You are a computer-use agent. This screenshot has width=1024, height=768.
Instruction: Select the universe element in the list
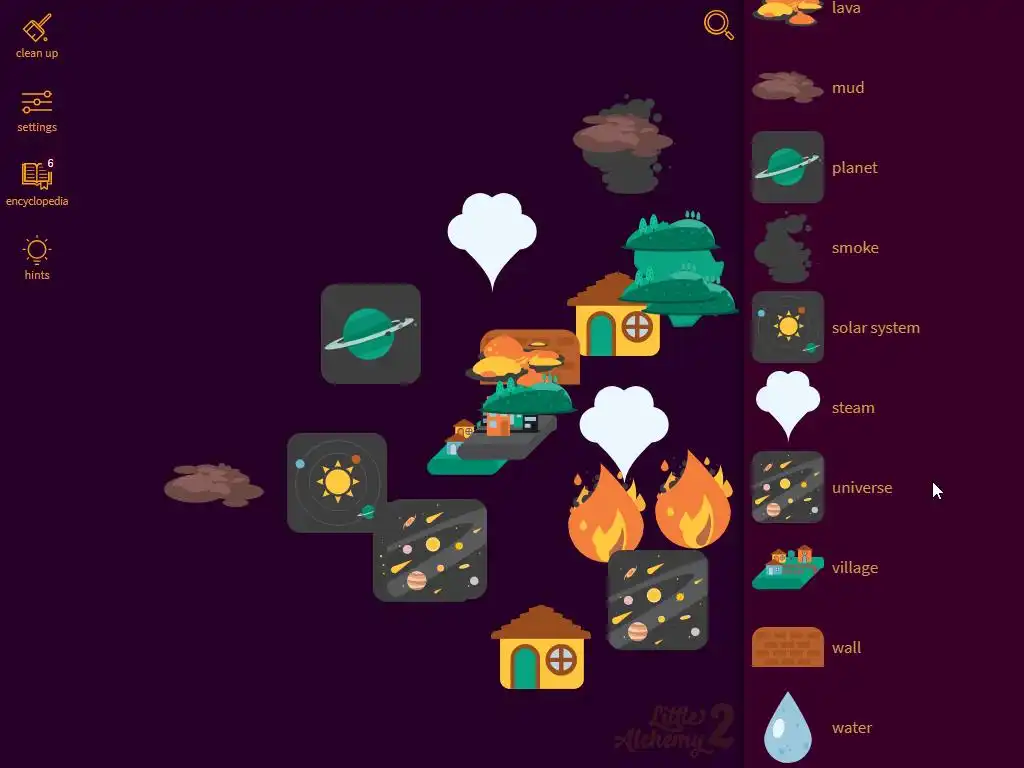point(788,487)
